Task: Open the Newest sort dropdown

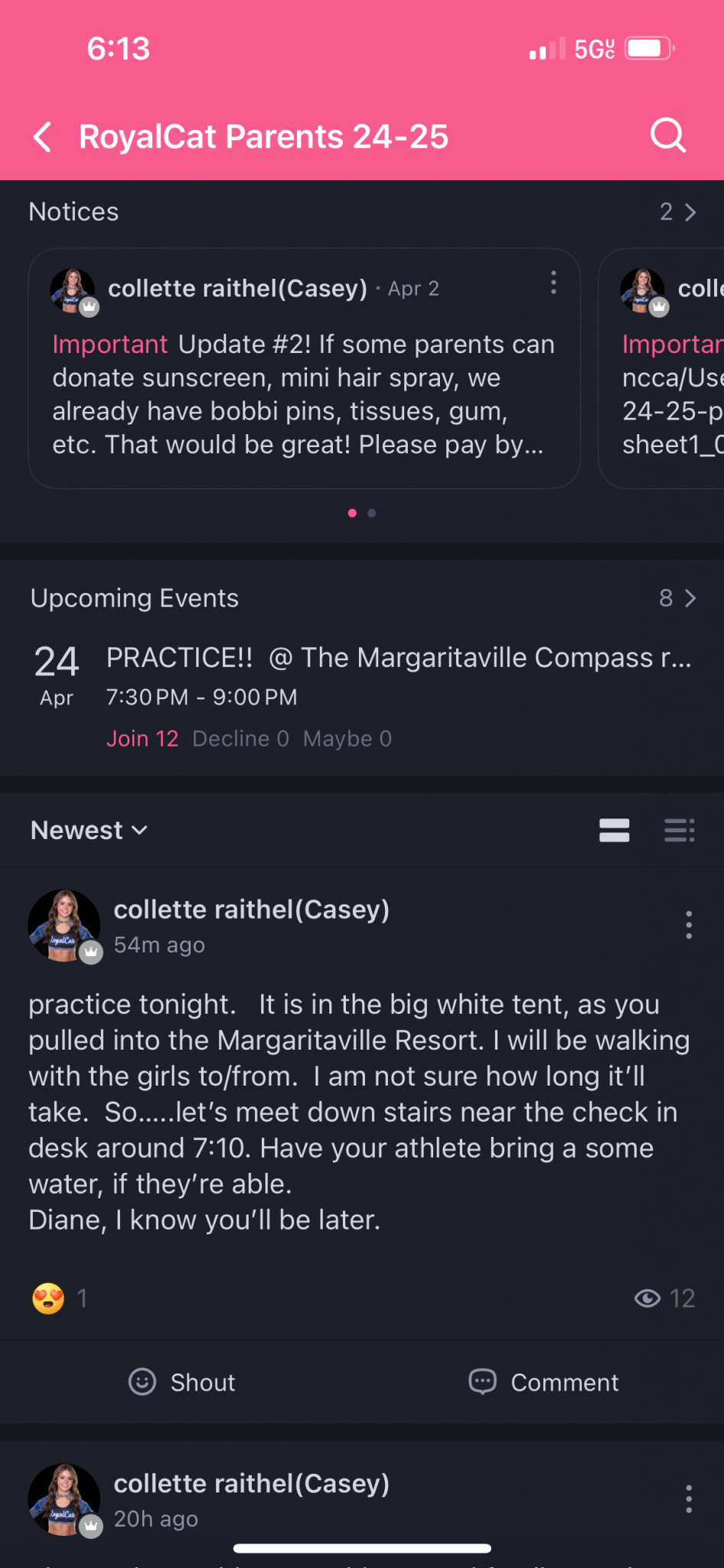Action: coord(89,831)
